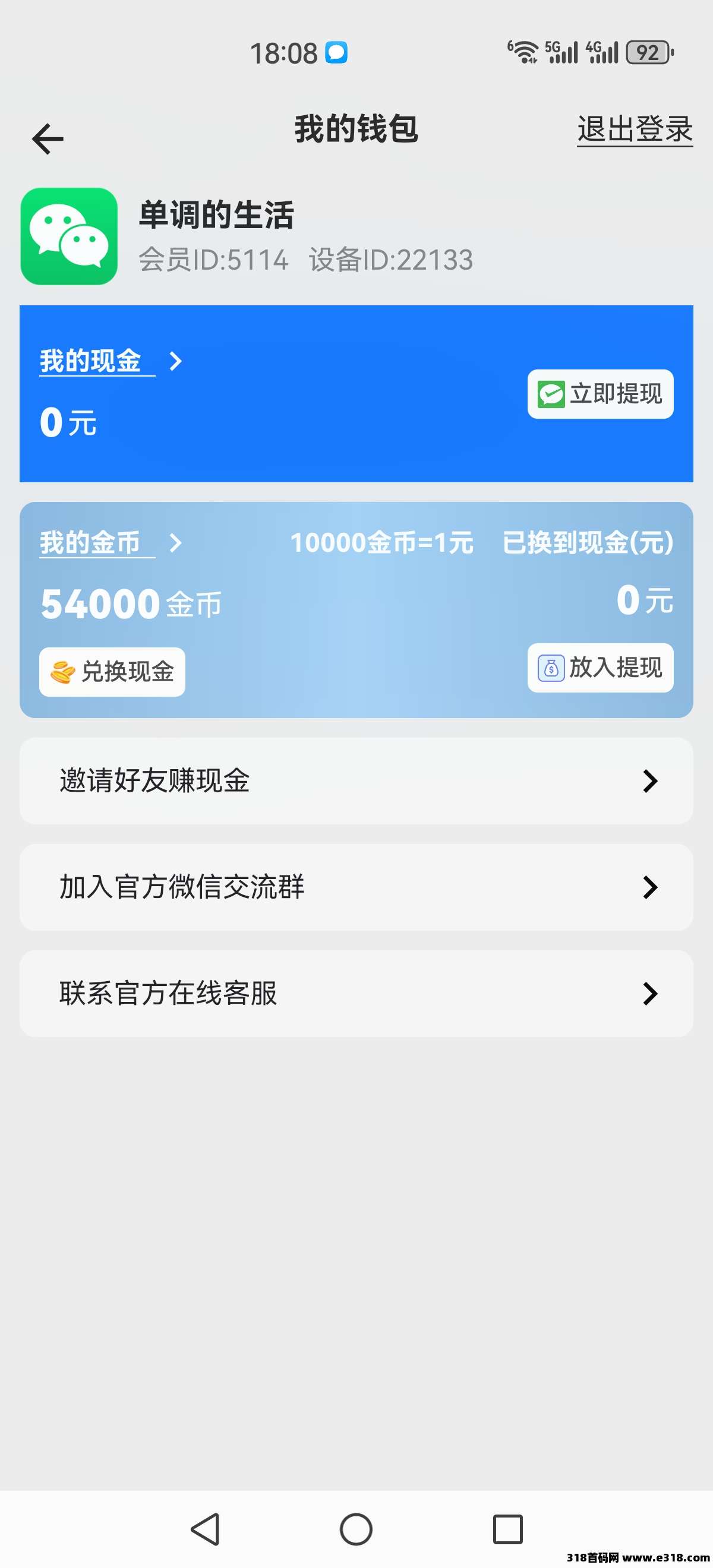Viewport: 713px width, 1568px height.
Task: Open 联系官方在线客服 row
Action: coord(356,994)
